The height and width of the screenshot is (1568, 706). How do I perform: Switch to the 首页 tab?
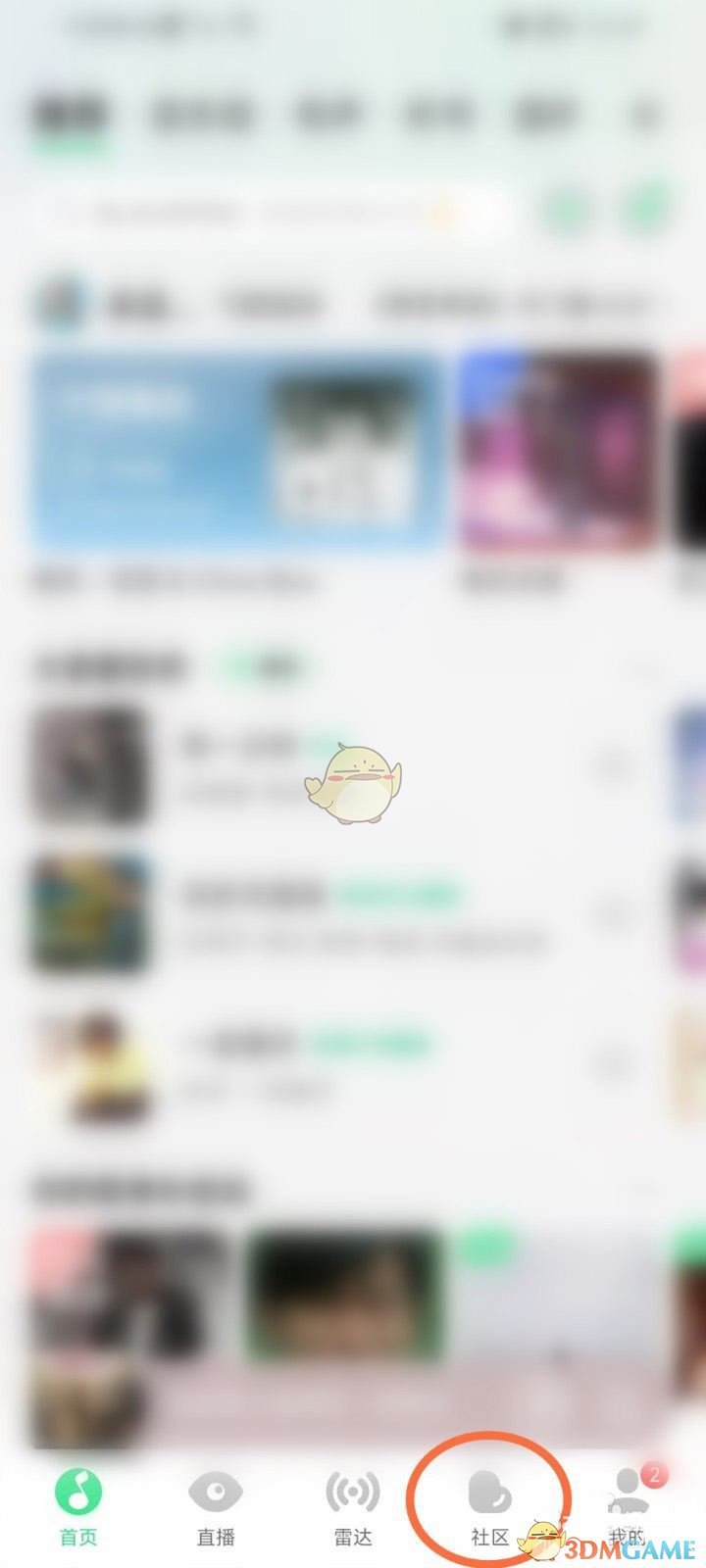pyautogui.click(x=78, y=1507)
